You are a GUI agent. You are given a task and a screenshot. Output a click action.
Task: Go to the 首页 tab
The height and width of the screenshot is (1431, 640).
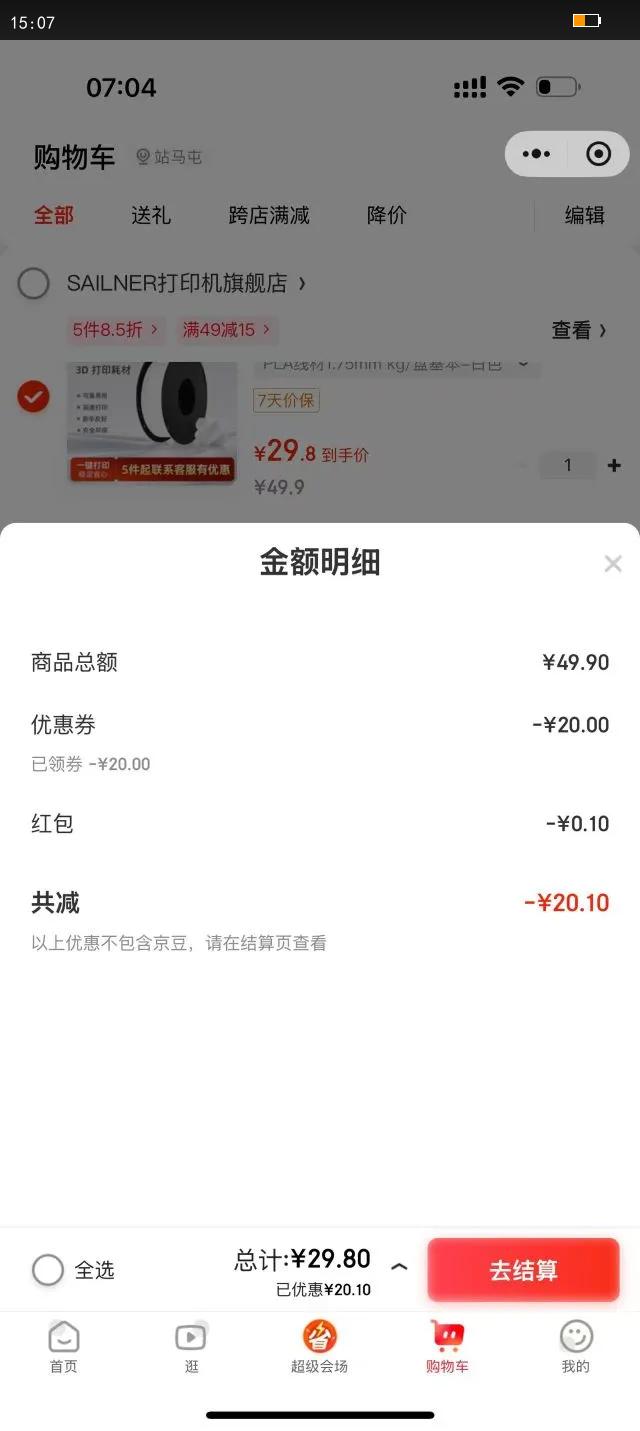(x=64, y=1346)
